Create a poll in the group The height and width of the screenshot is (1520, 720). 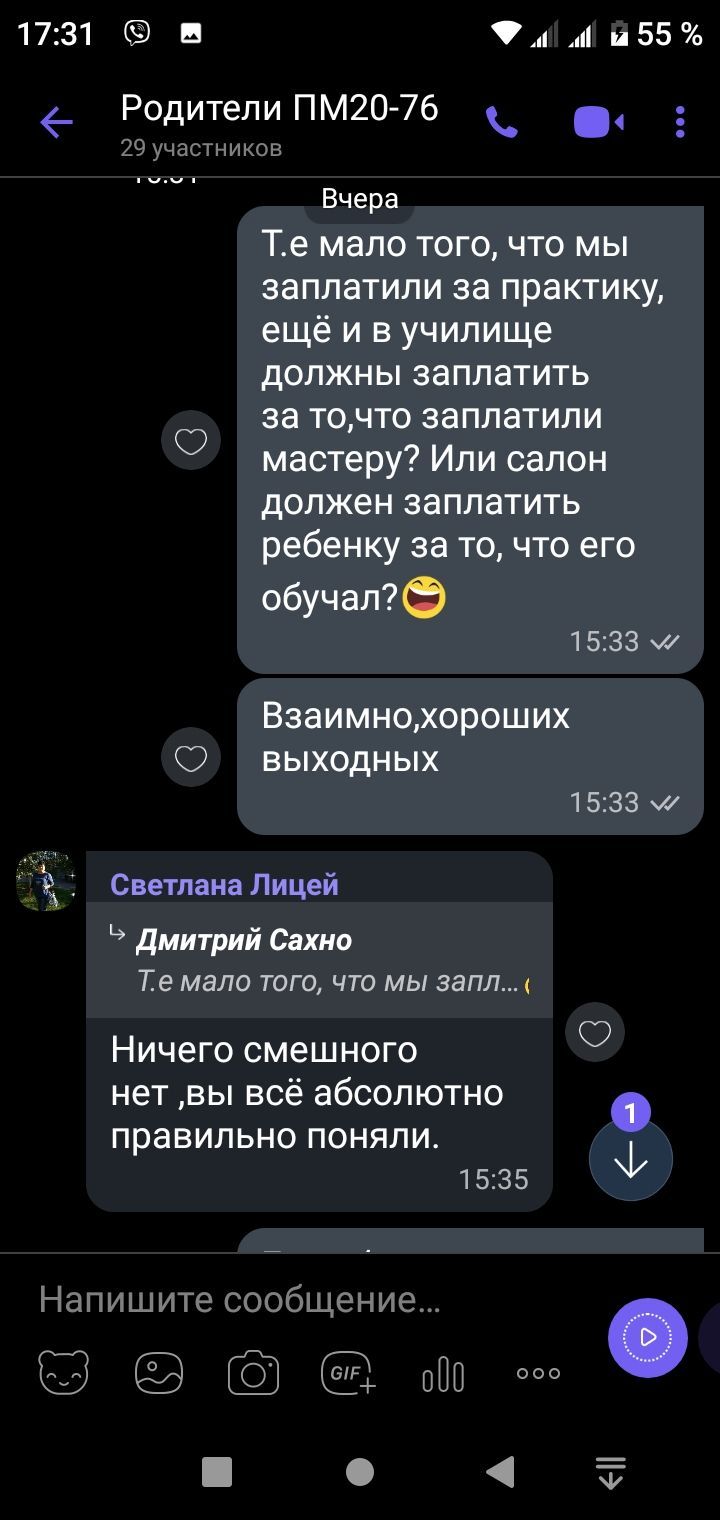(443, 1374)
